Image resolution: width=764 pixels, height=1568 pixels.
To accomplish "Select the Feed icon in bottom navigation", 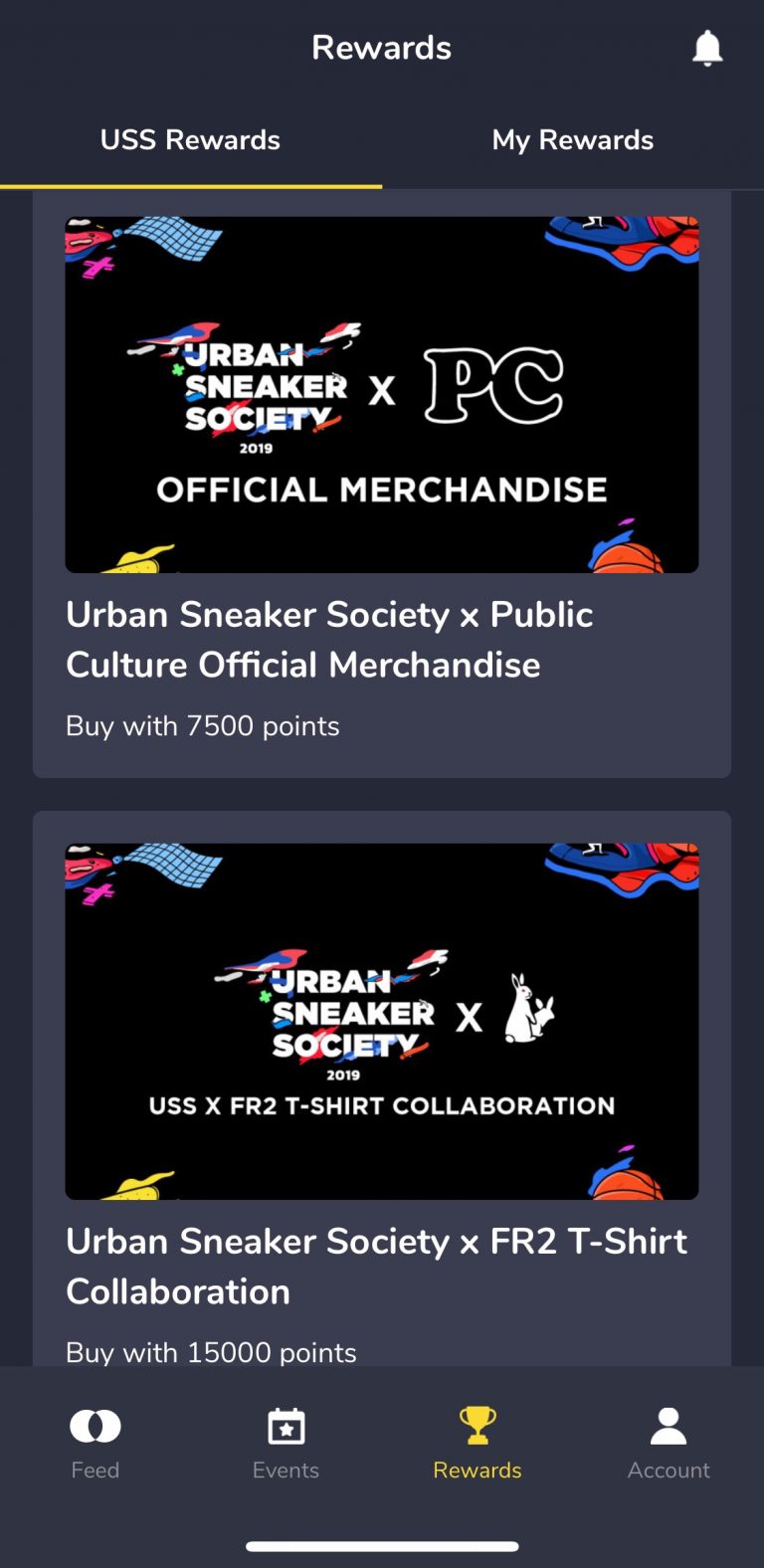I will coord(95,1428).
